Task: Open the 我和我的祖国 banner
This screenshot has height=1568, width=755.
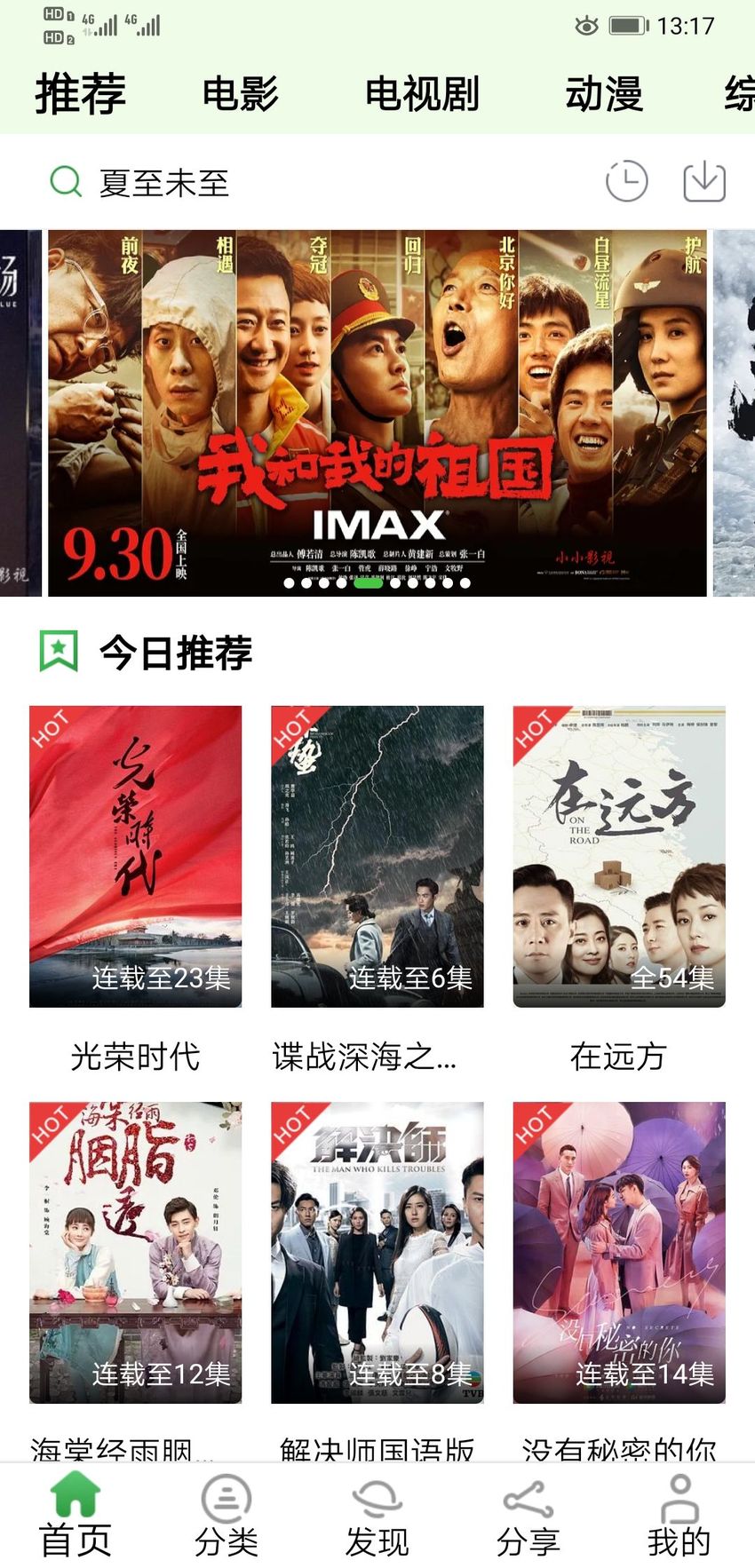Action: (377, 413)
